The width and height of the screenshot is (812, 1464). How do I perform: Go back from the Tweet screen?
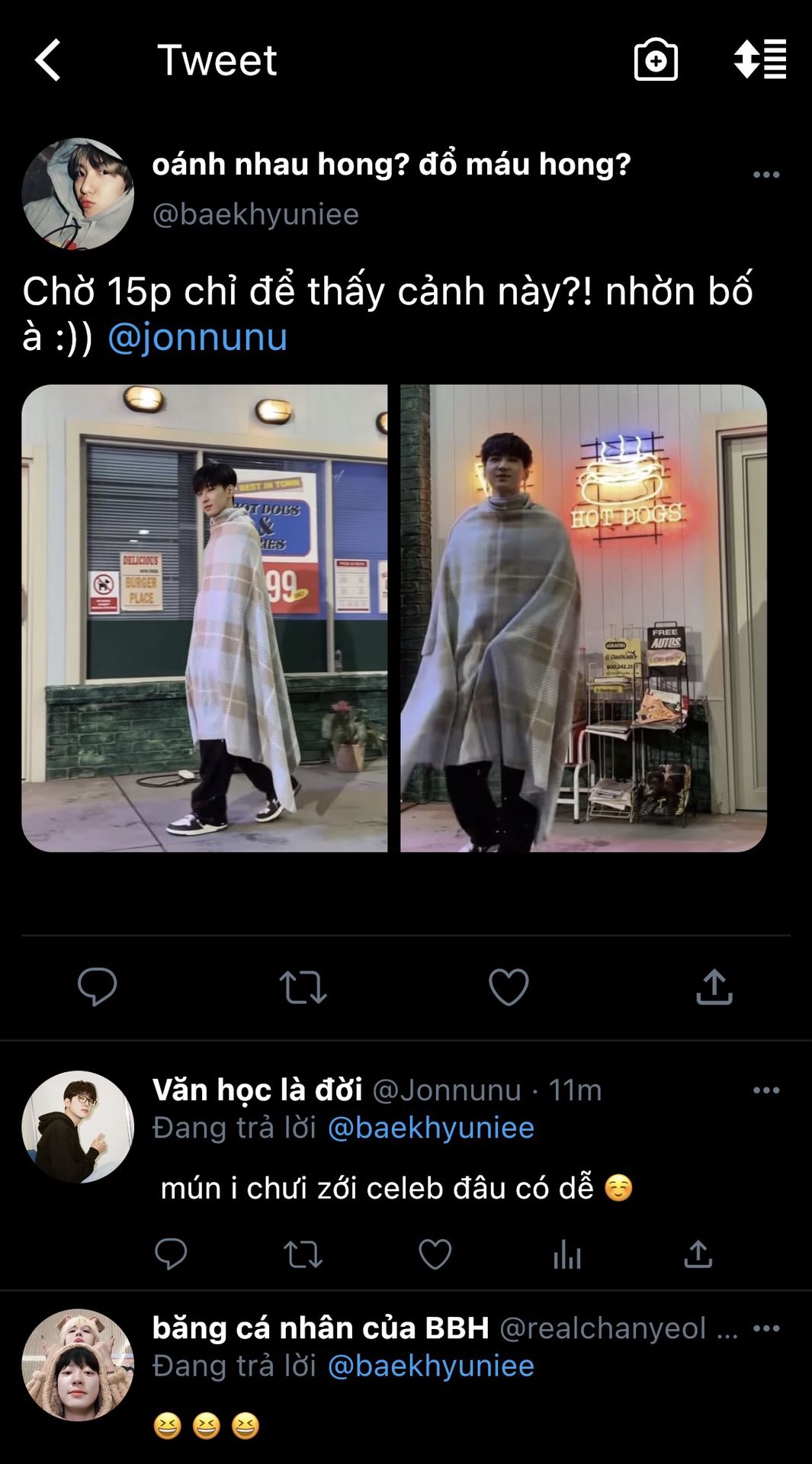click(47, 60)
